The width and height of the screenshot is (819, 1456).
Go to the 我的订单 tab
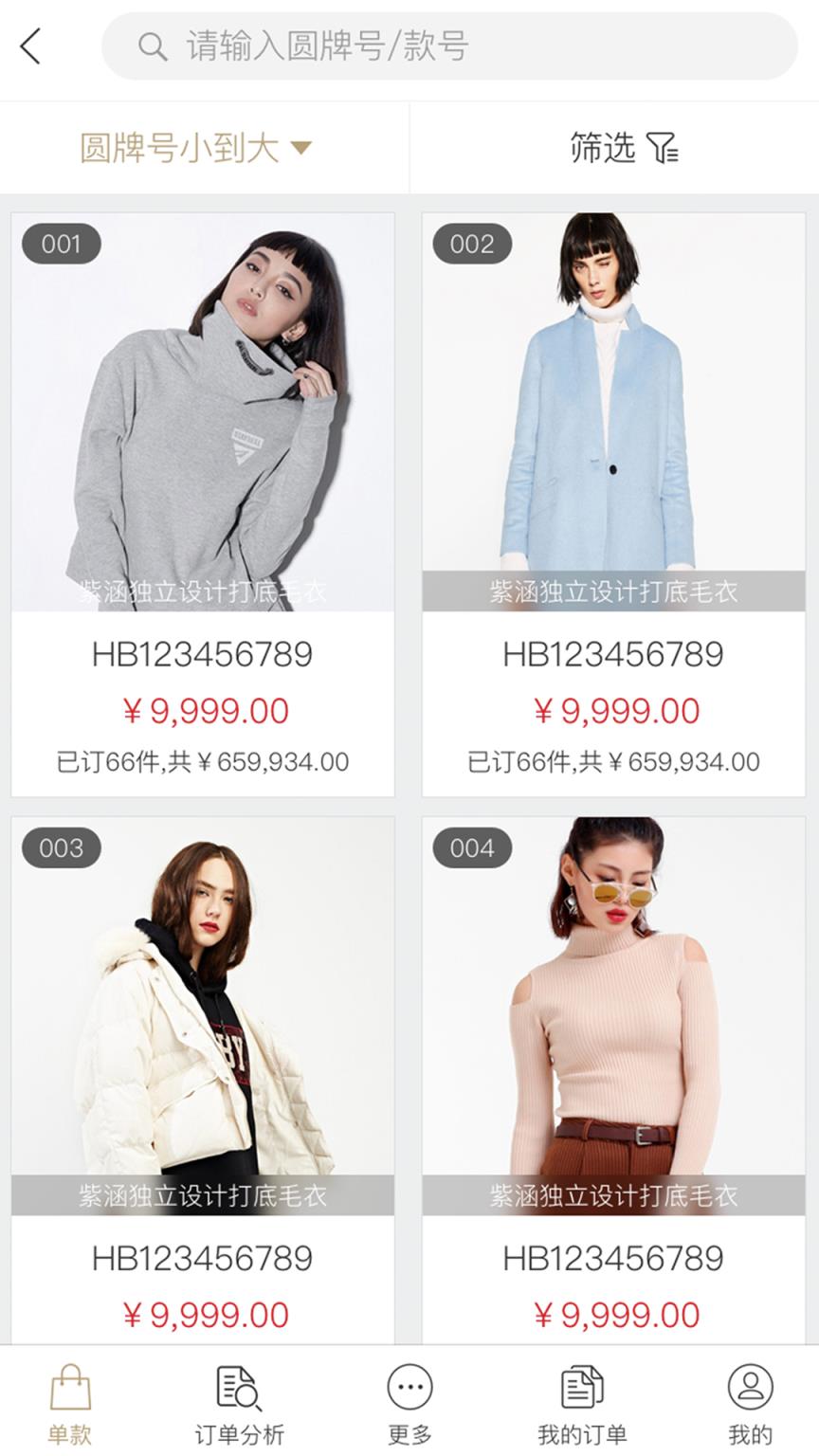click(x=581, y=1405)
